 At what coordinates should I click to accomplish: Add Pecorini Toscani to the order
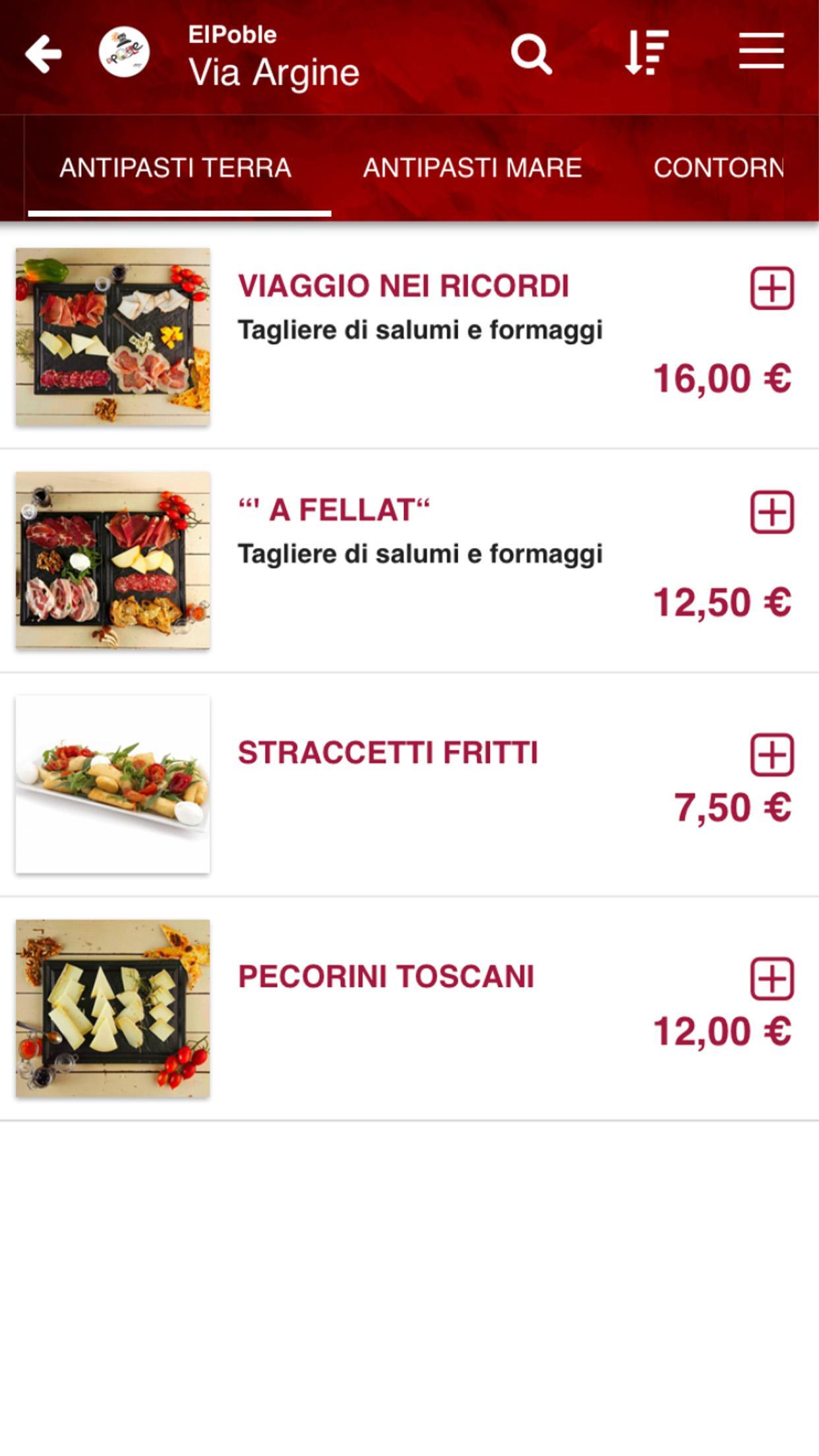pos(772,979)
